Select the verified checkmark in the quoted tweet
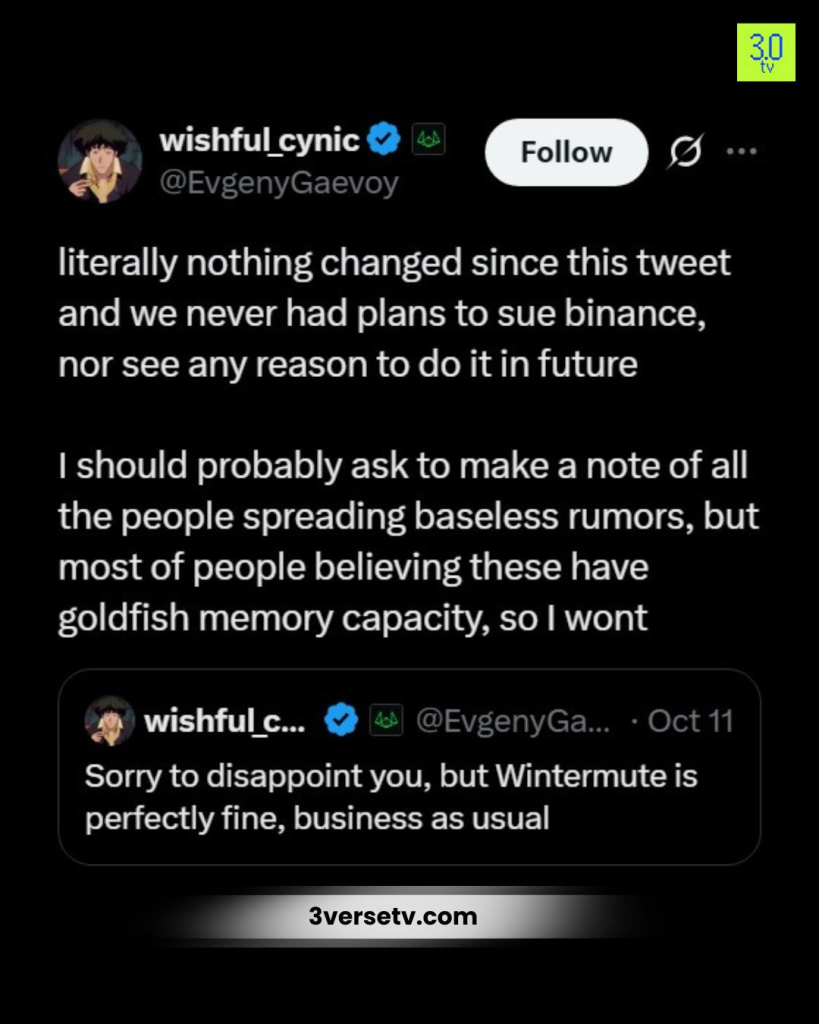Viewport: 819px width, 1024px height. point(340,719)
